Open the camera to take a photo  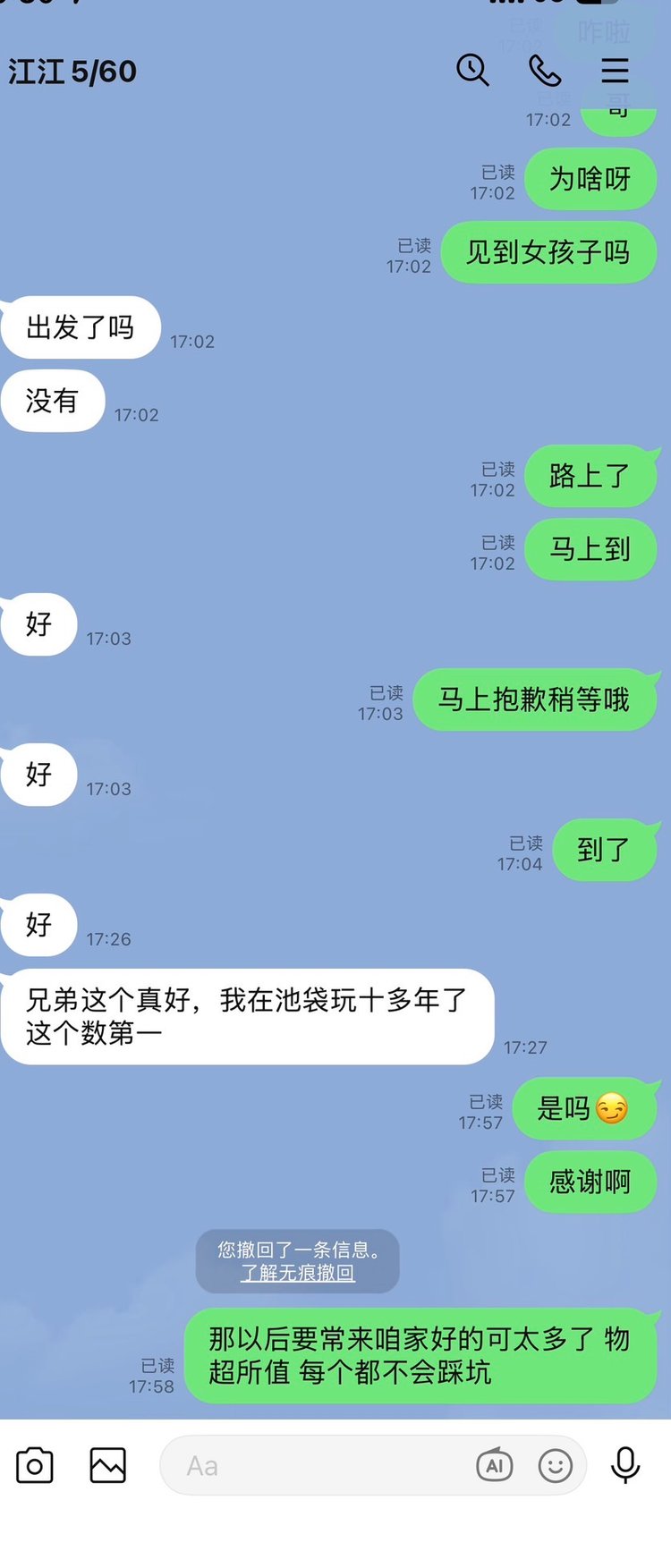35,1465
